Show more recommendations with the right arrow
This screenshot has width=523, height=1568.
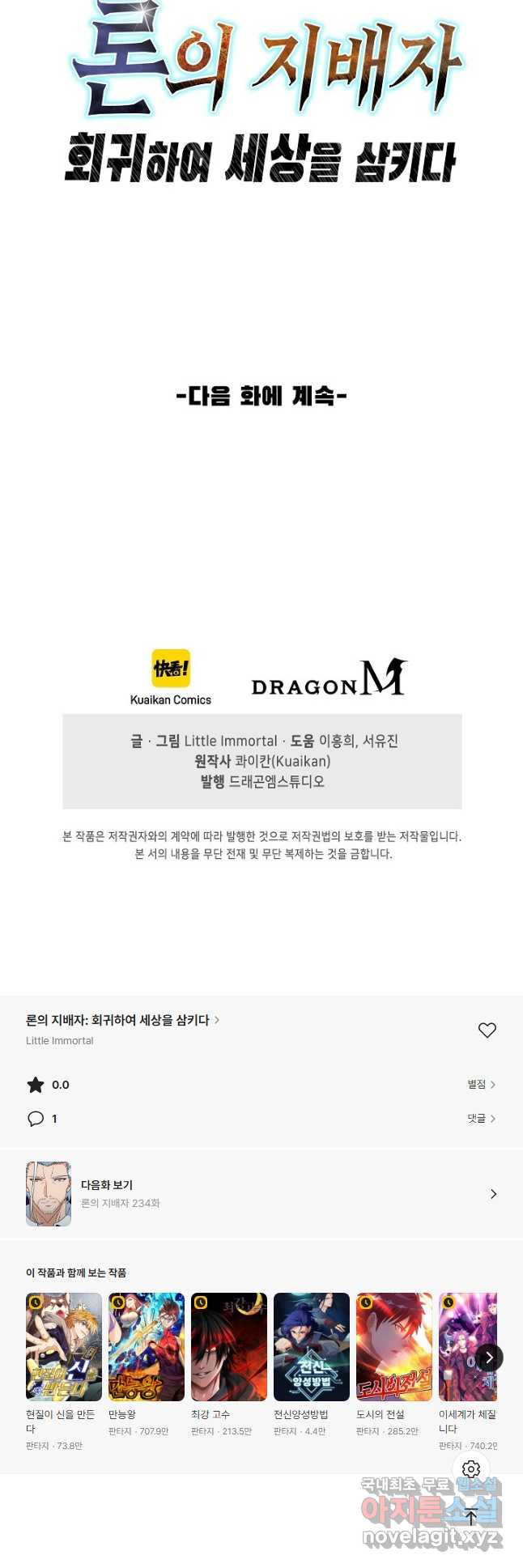[489, 1358]
